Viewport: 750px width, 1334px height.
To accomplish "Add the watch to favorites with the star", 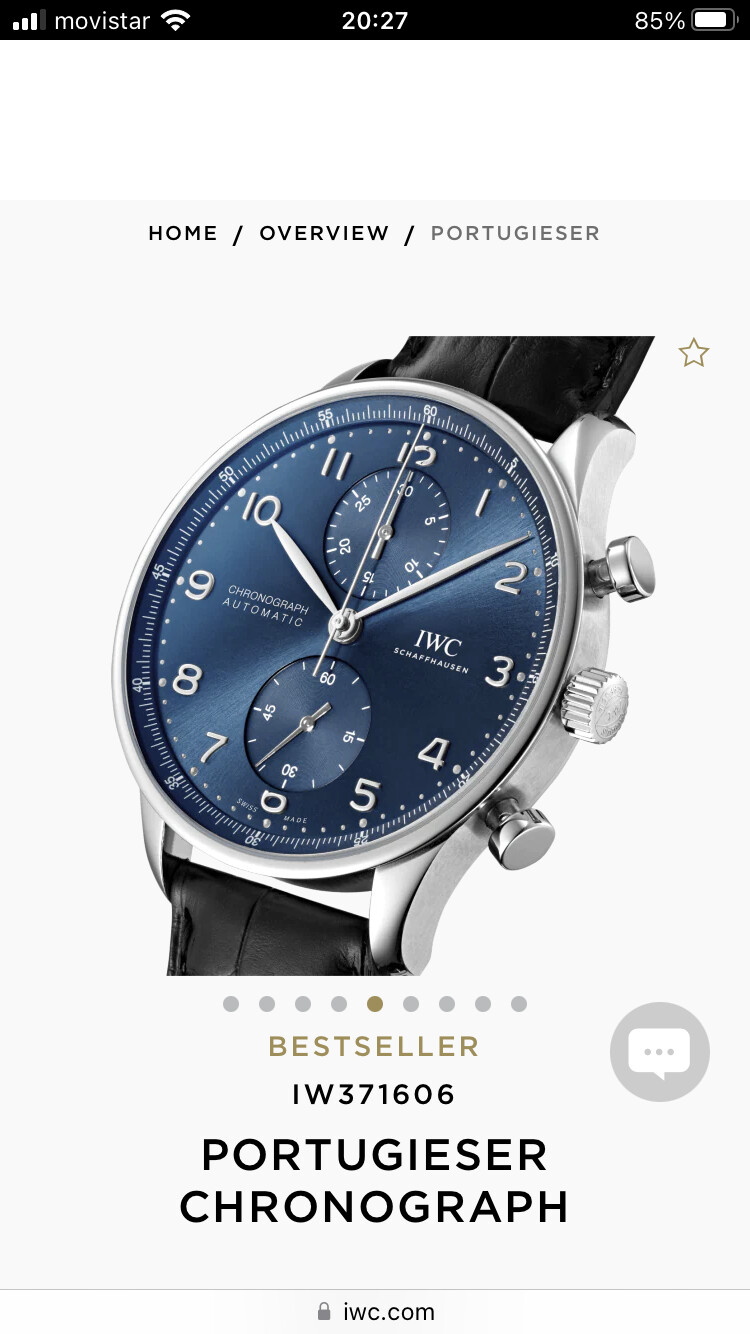I will point(693,353).
